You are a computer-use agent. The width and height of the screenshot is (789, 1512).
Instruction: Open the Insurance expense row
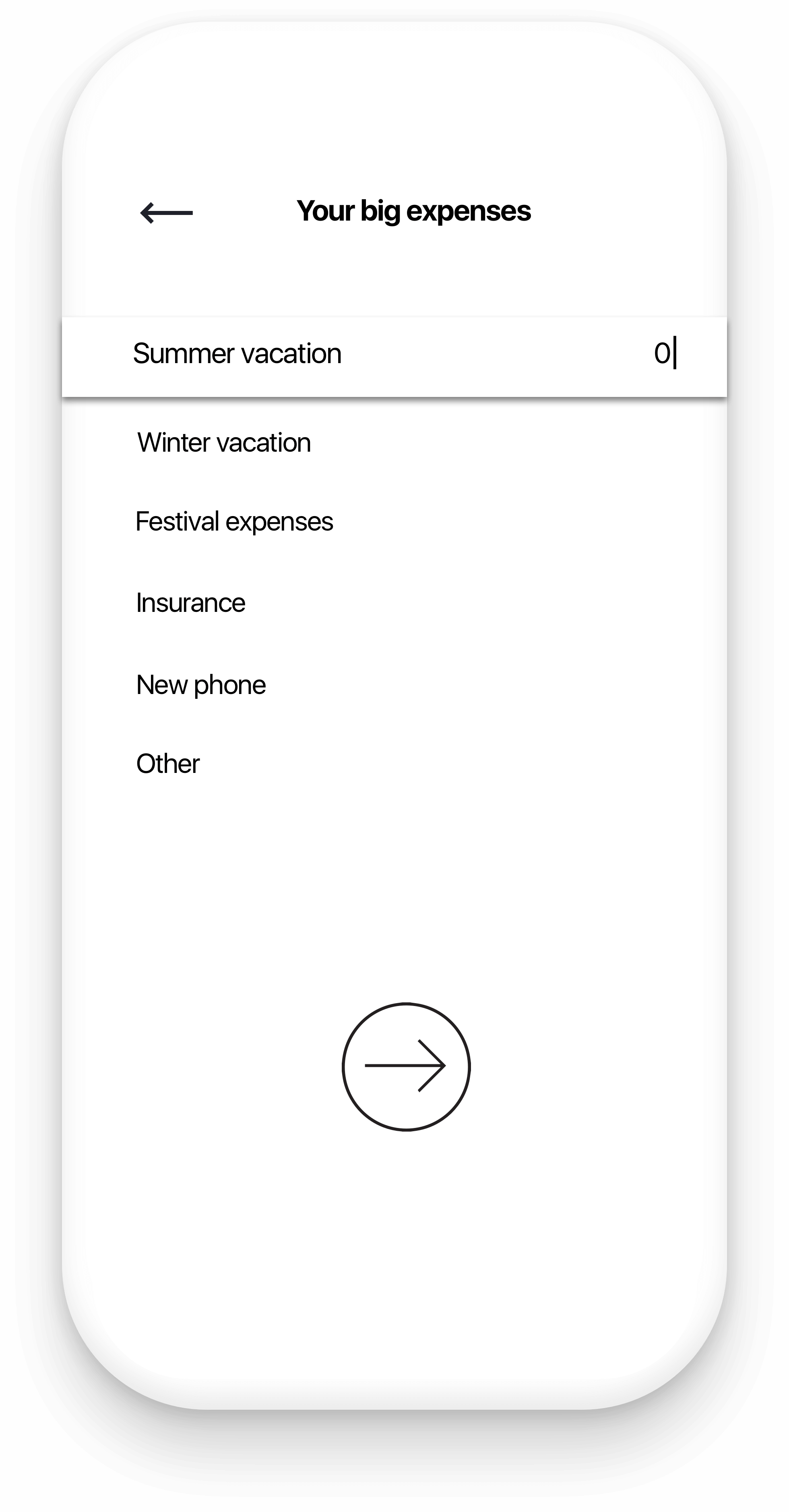[x=394, y=603]
